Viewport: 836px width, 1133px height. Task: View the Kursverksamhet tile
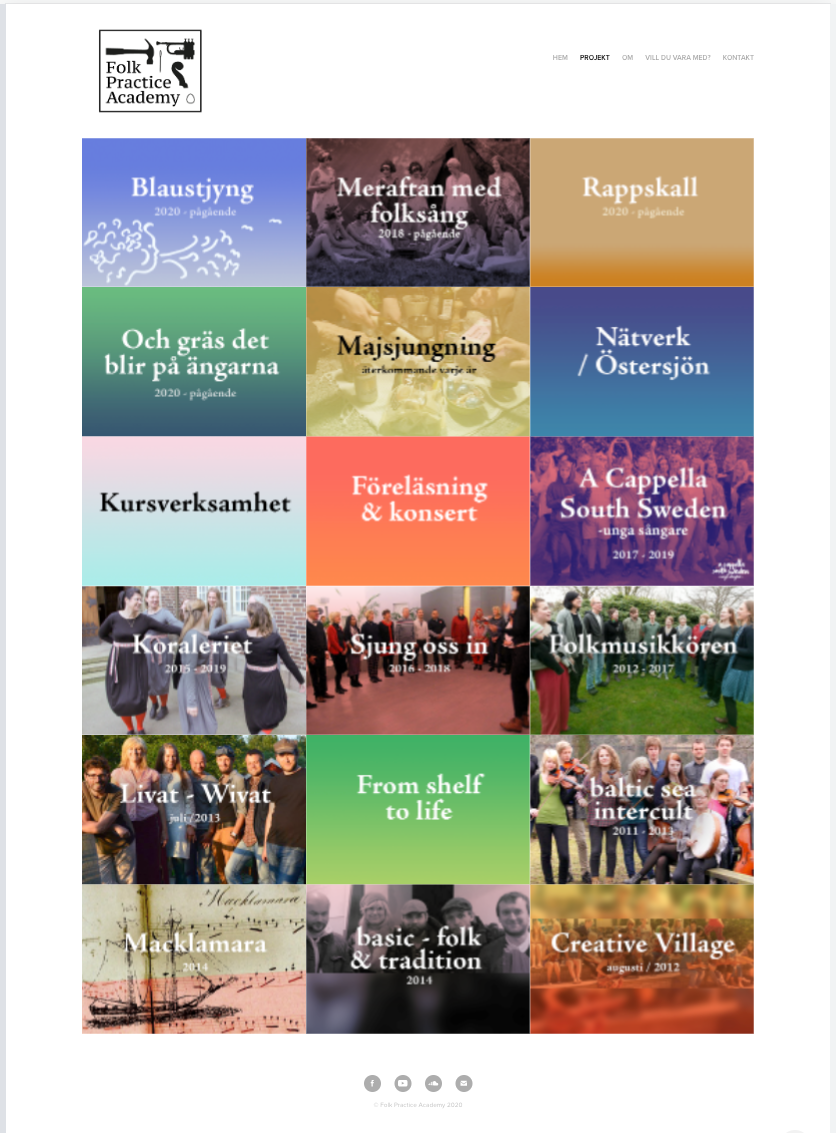pyautogui.click(x=194, y=510)
